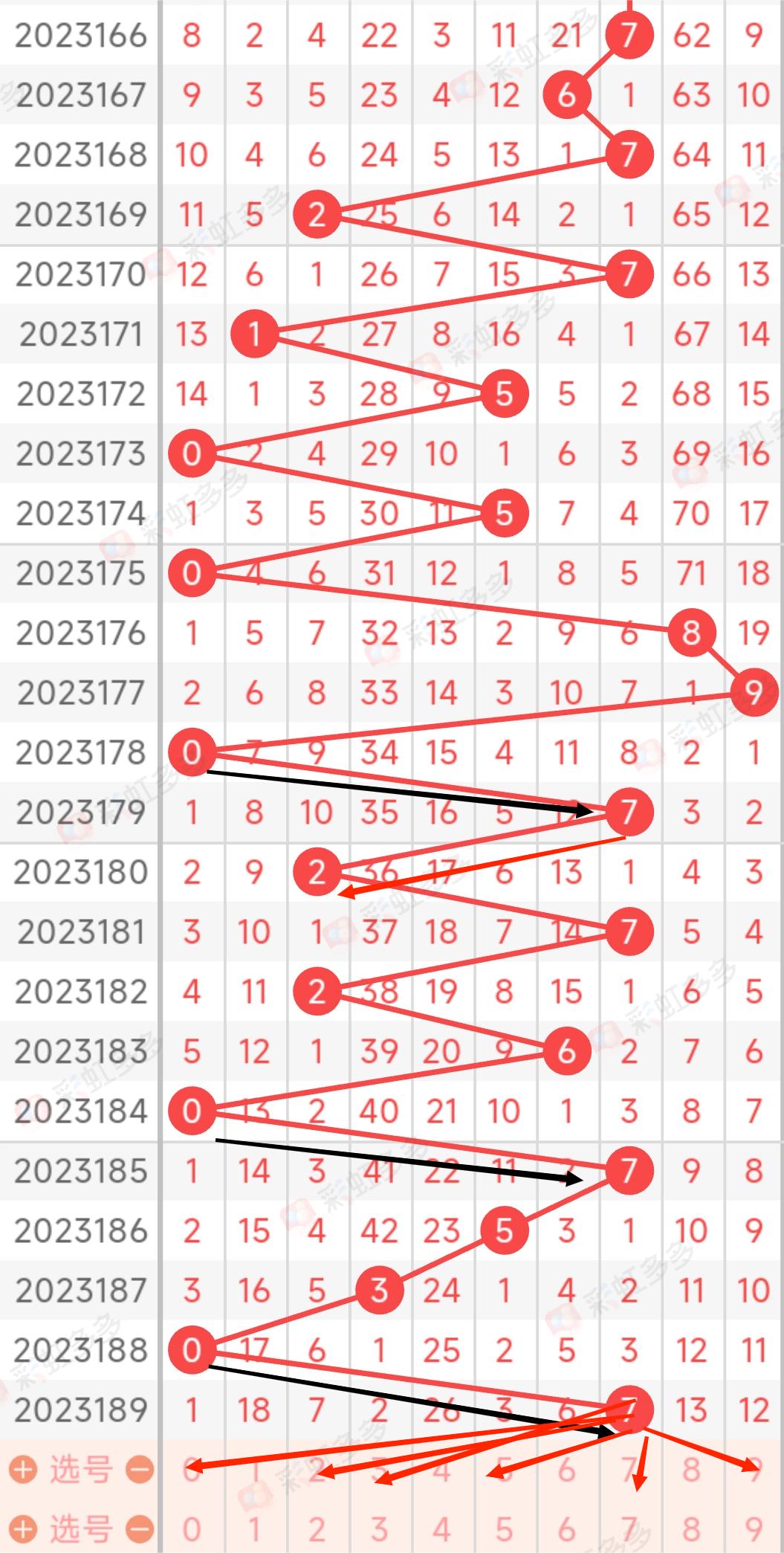Image resolution: width=784 pixels, height=1553 pixels.
Task: Pick number 2 in the lower 选号 row
Action: pyautogui.click(x=317, y=1529)
